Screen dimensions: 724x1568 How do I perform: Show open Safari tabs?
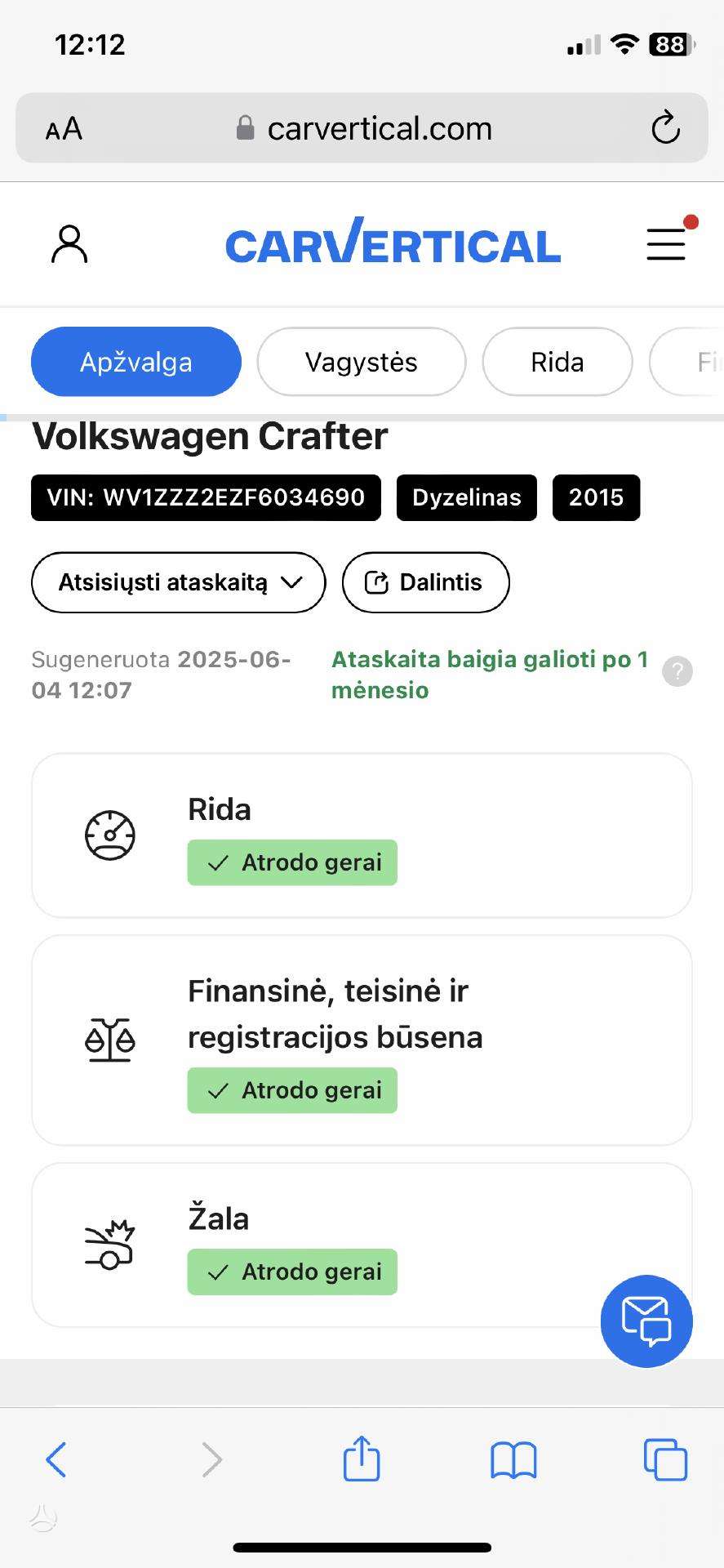[665, 1459]
